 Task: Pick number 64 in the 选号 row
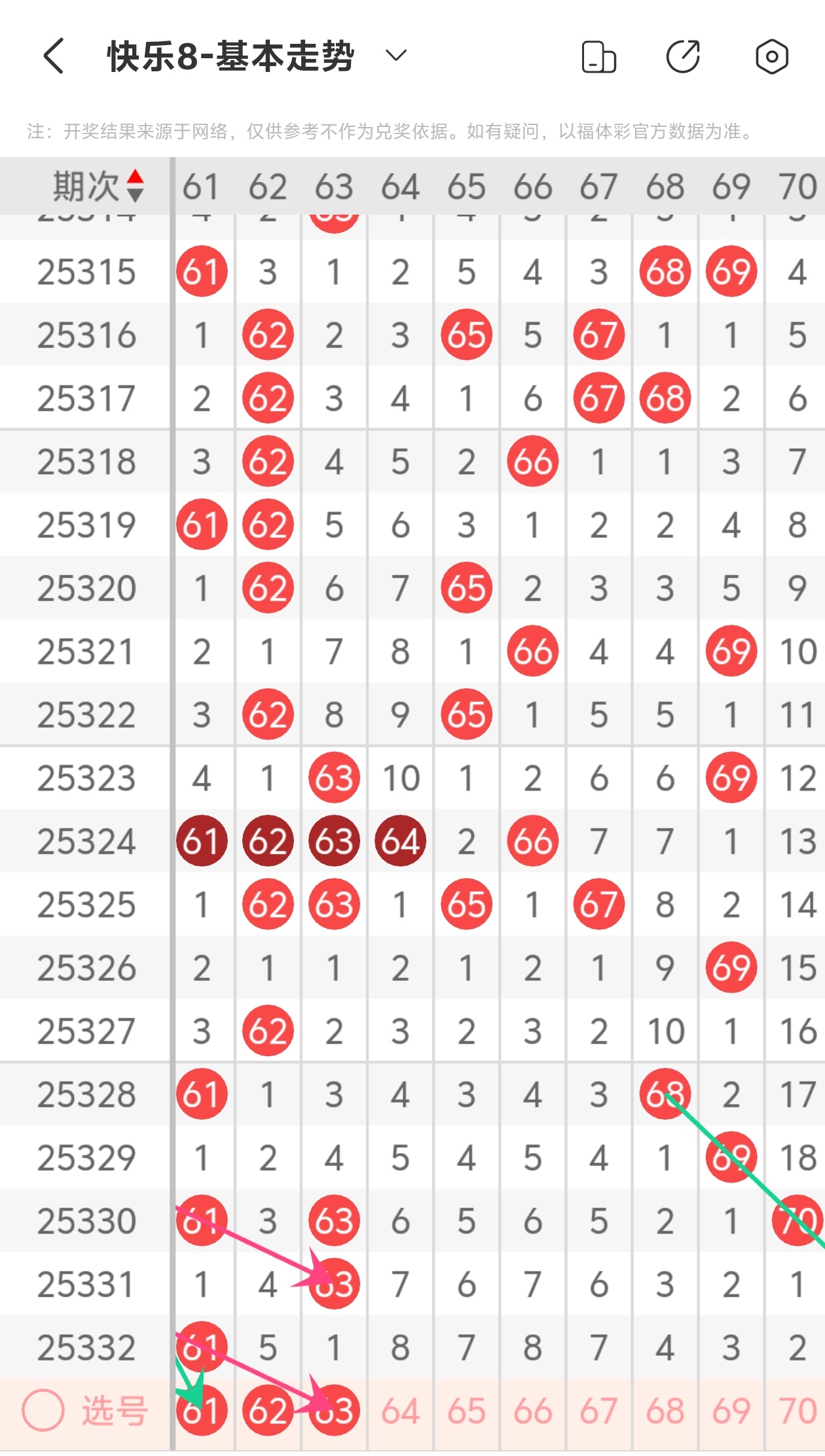400,1411
